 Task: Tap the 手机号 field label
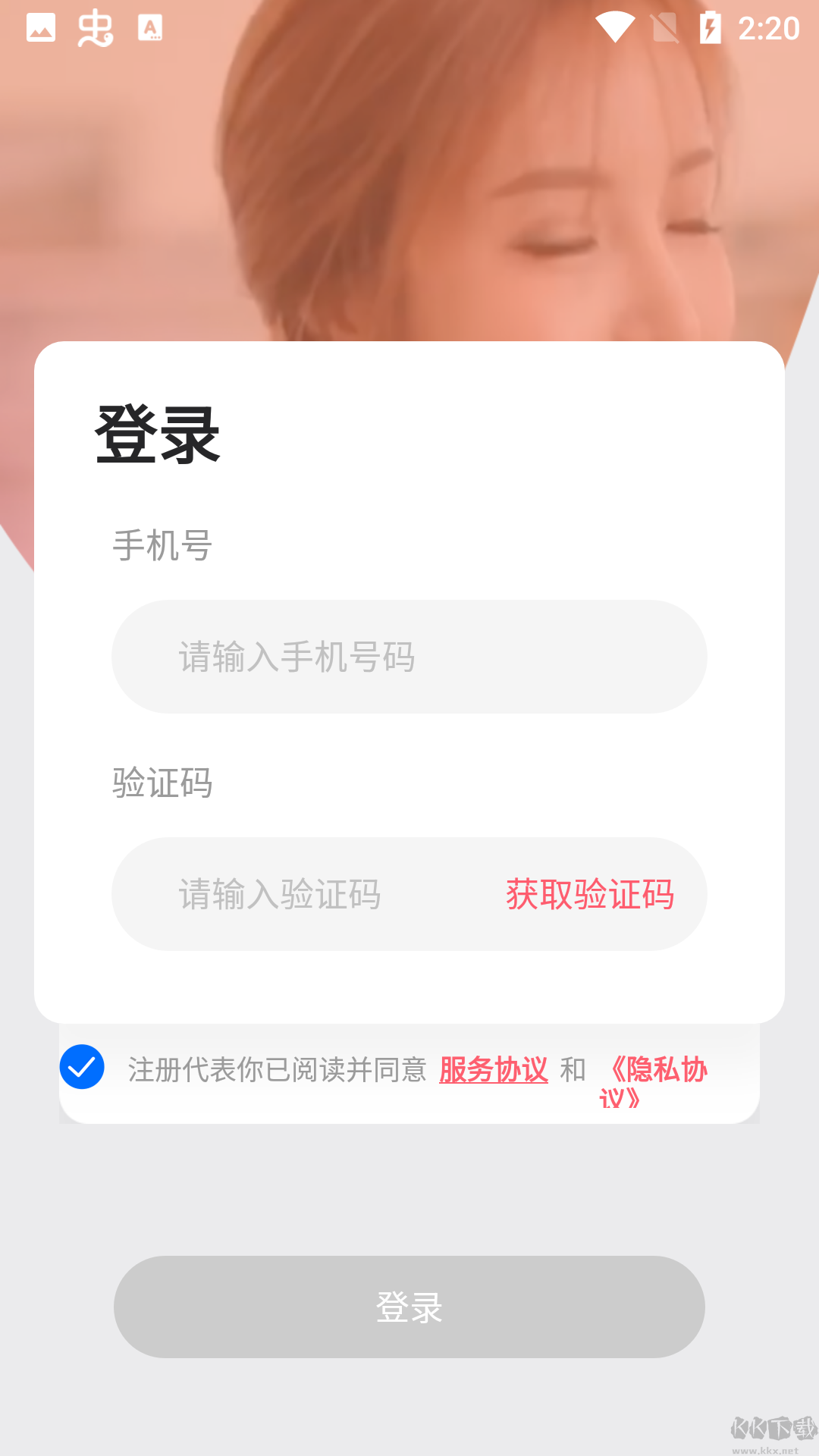pyautogui.click(x=162, y=544)
